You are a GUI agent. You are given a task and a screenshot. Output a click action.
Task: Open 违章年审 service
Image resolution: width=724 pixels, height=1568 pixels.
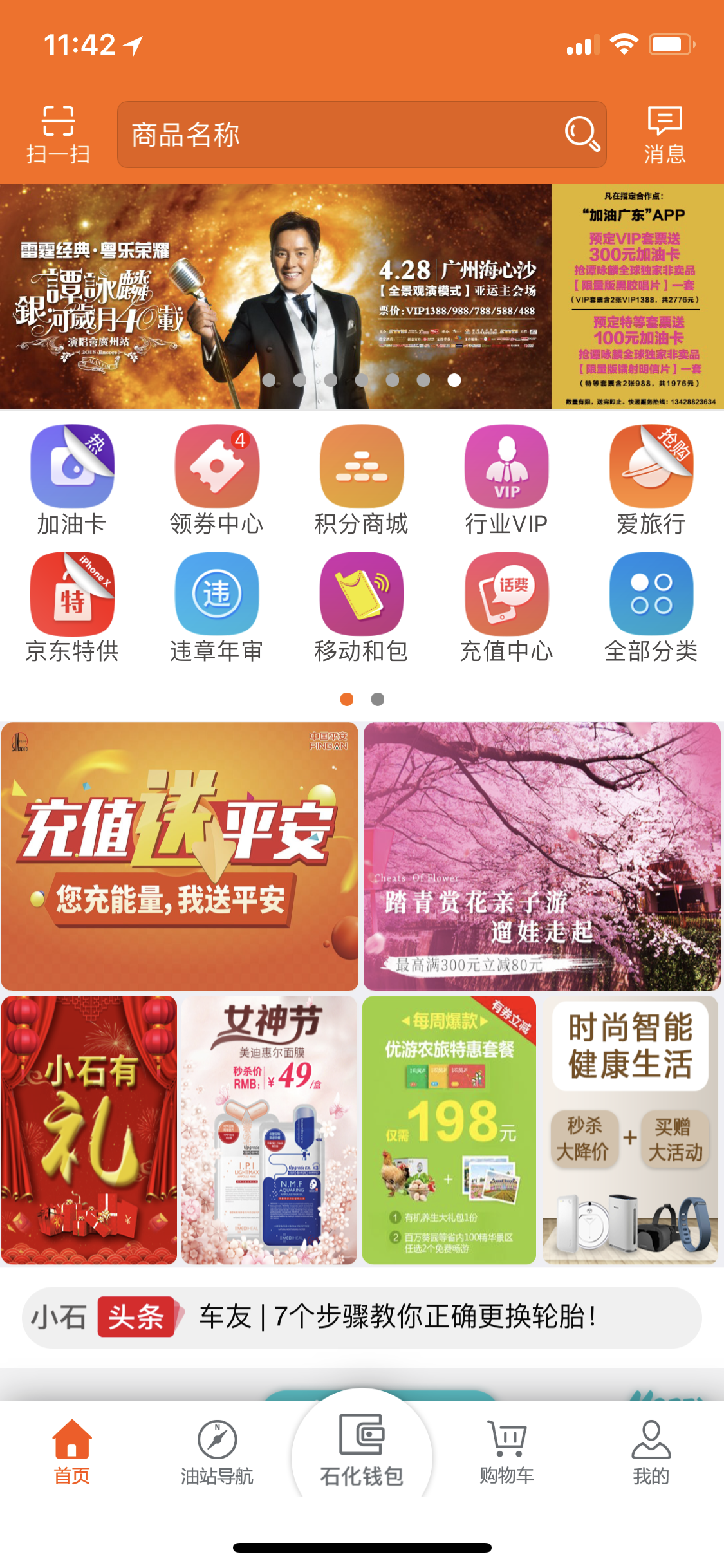point(217,608)
